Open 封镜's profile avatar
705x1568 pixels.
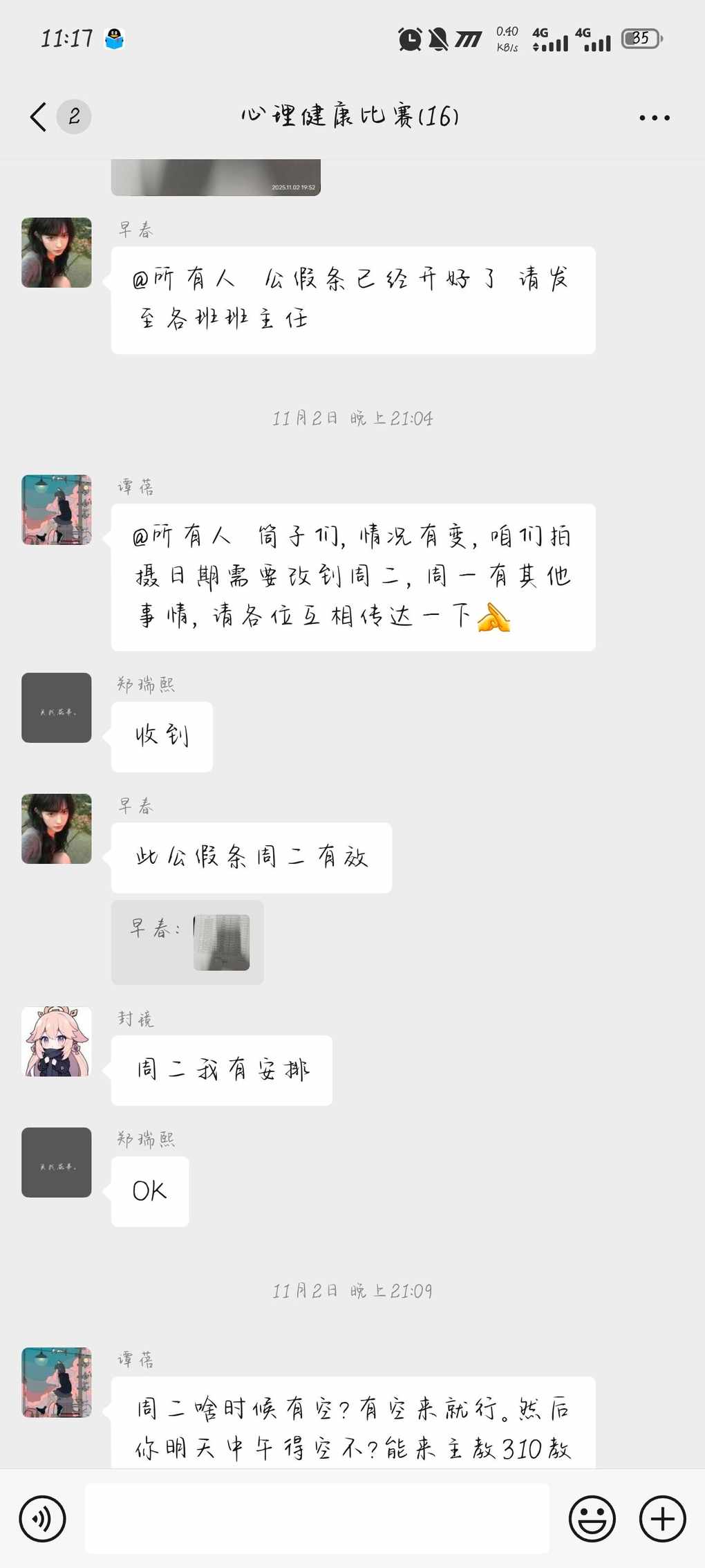(x=57, y=1042)
